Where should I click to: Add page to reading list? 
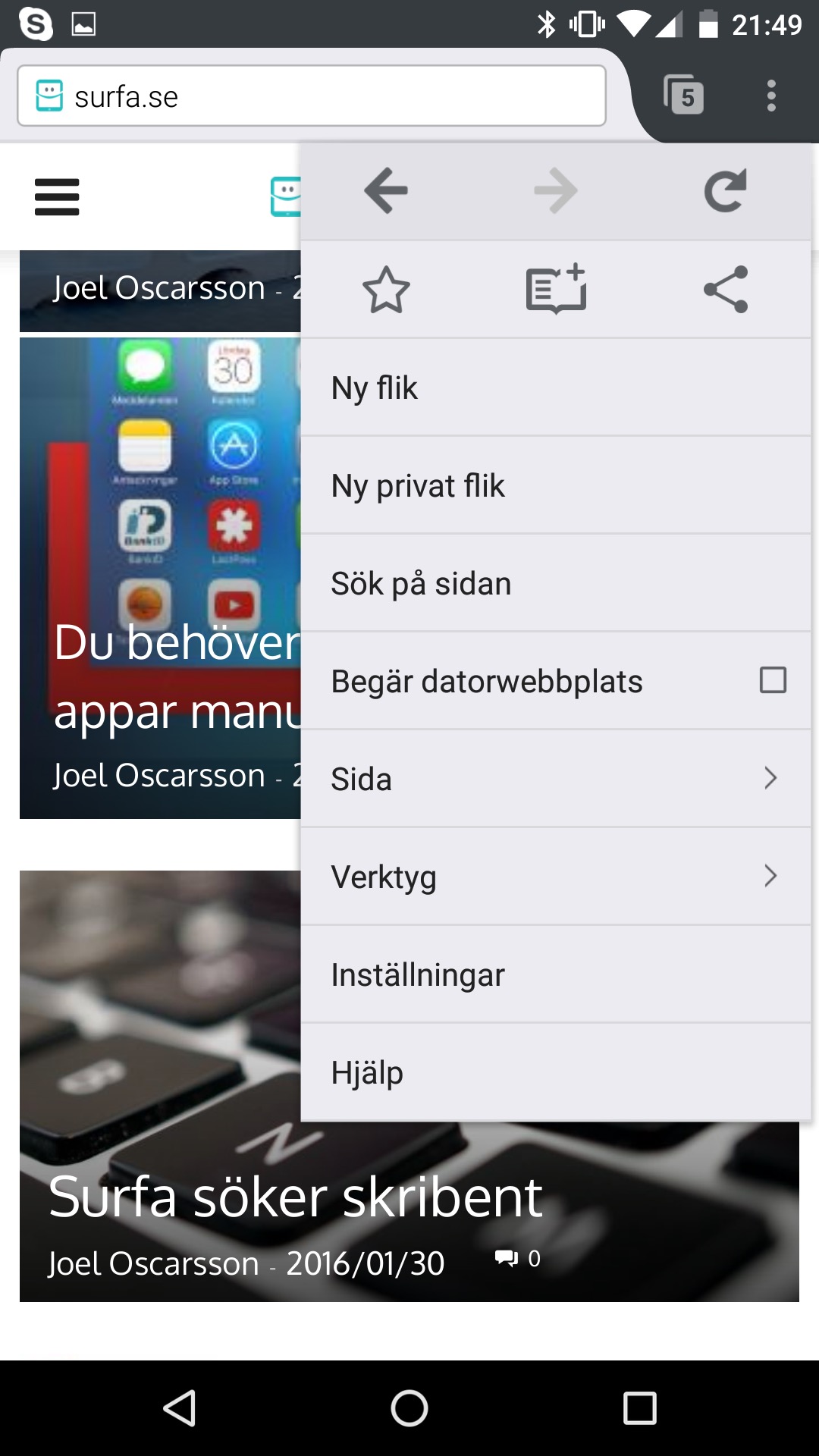556,290
